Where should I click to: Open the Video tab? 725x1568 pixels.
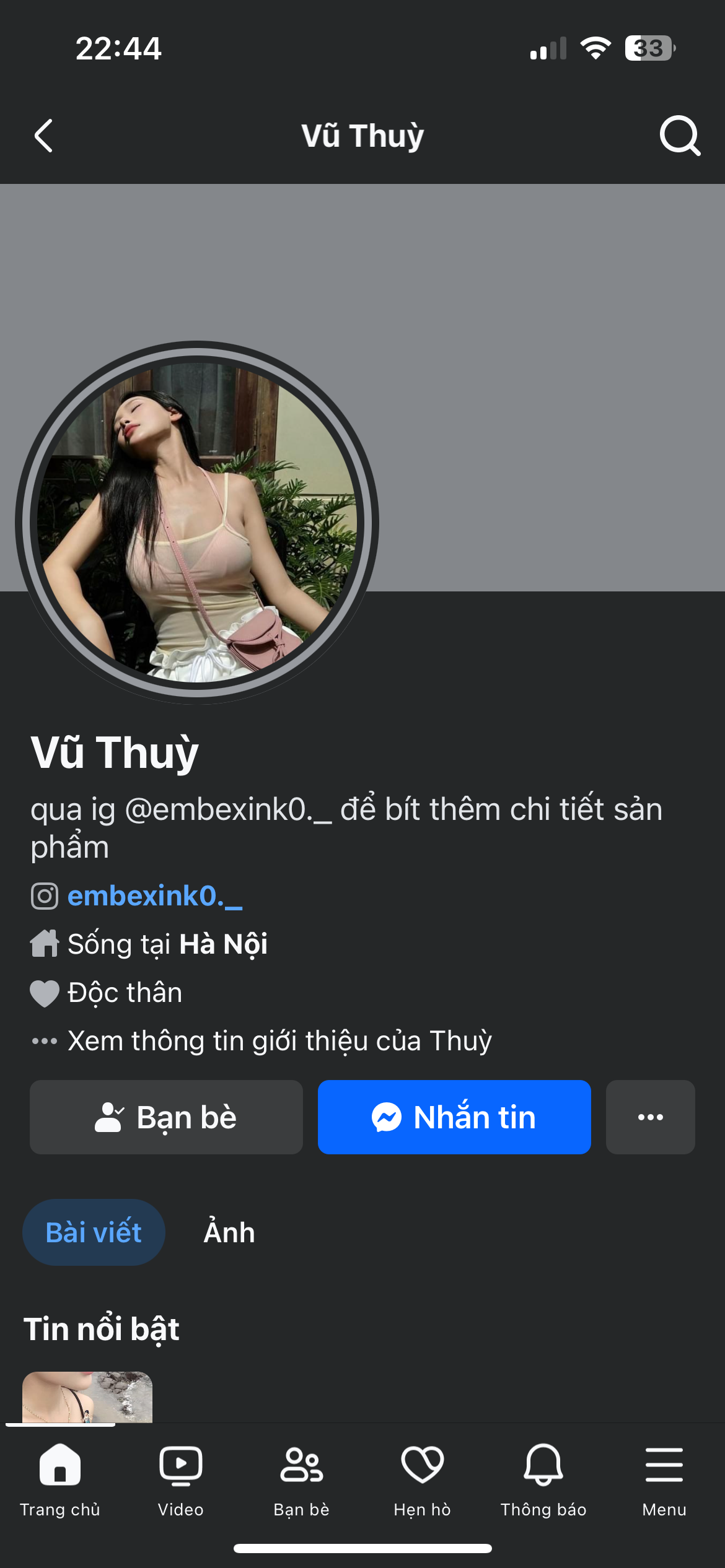(x=180, y=1477)
